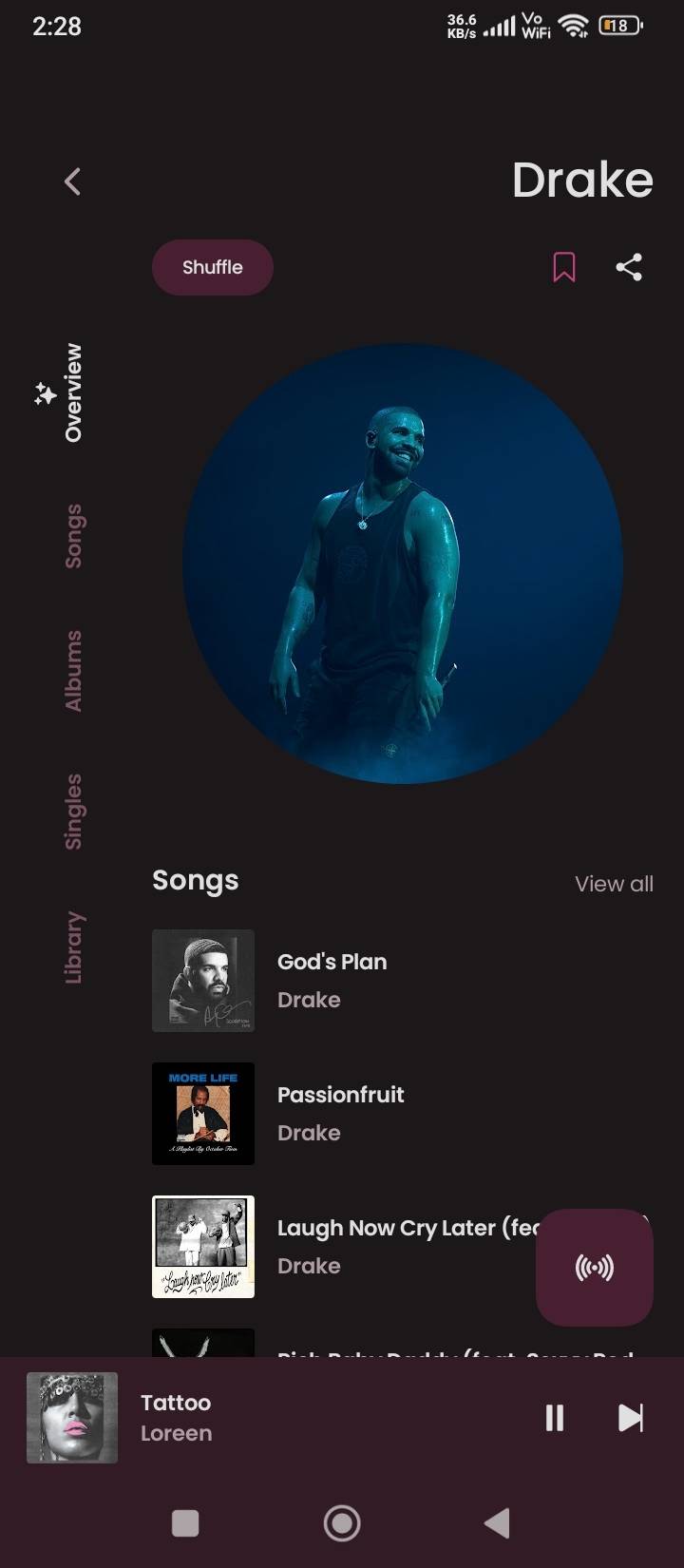Play God's Plan by Drake
Viewport: 684px width, 1568px height.
coord(332,980)
